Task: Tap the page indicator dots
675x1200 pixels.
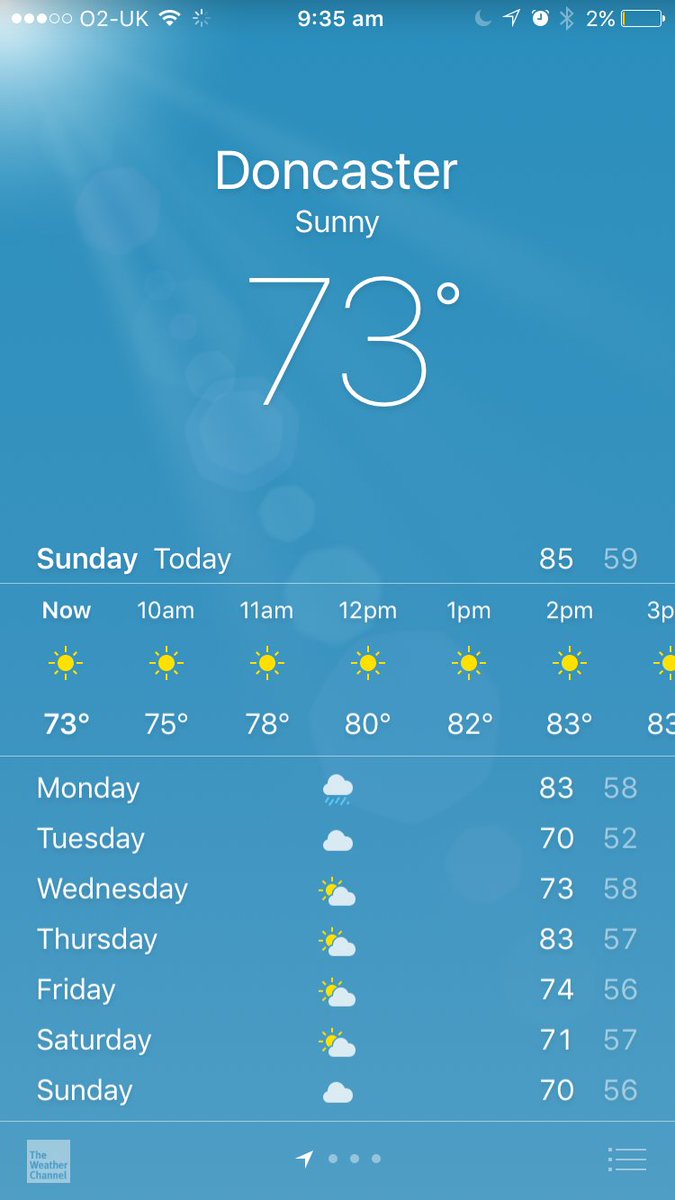Action: pyautogui.click(x=339, y=1159)
